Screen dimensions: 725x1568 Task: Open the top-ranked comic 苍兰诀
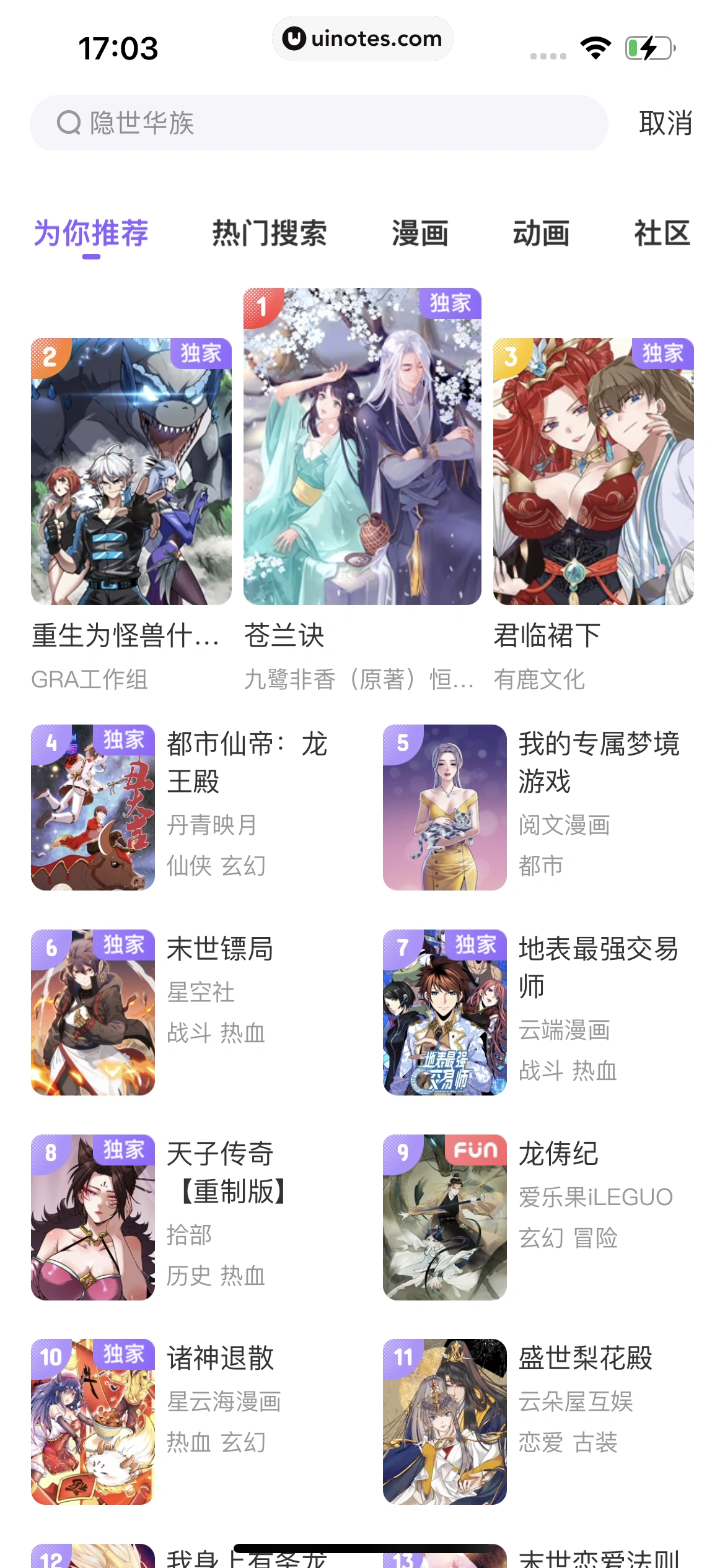362,446
